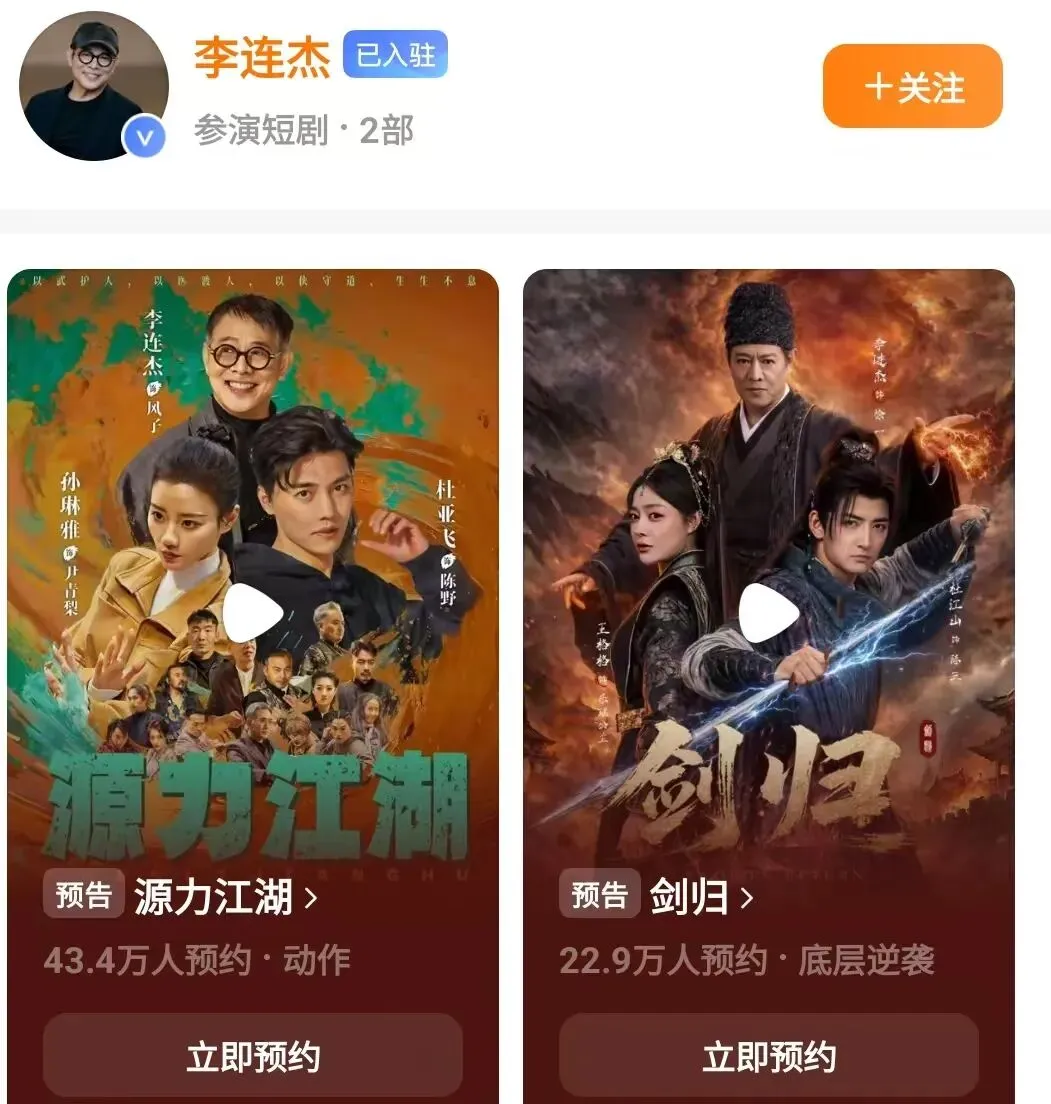Follow 李连杰 with the 关注 button

click(x=912, y=86)
